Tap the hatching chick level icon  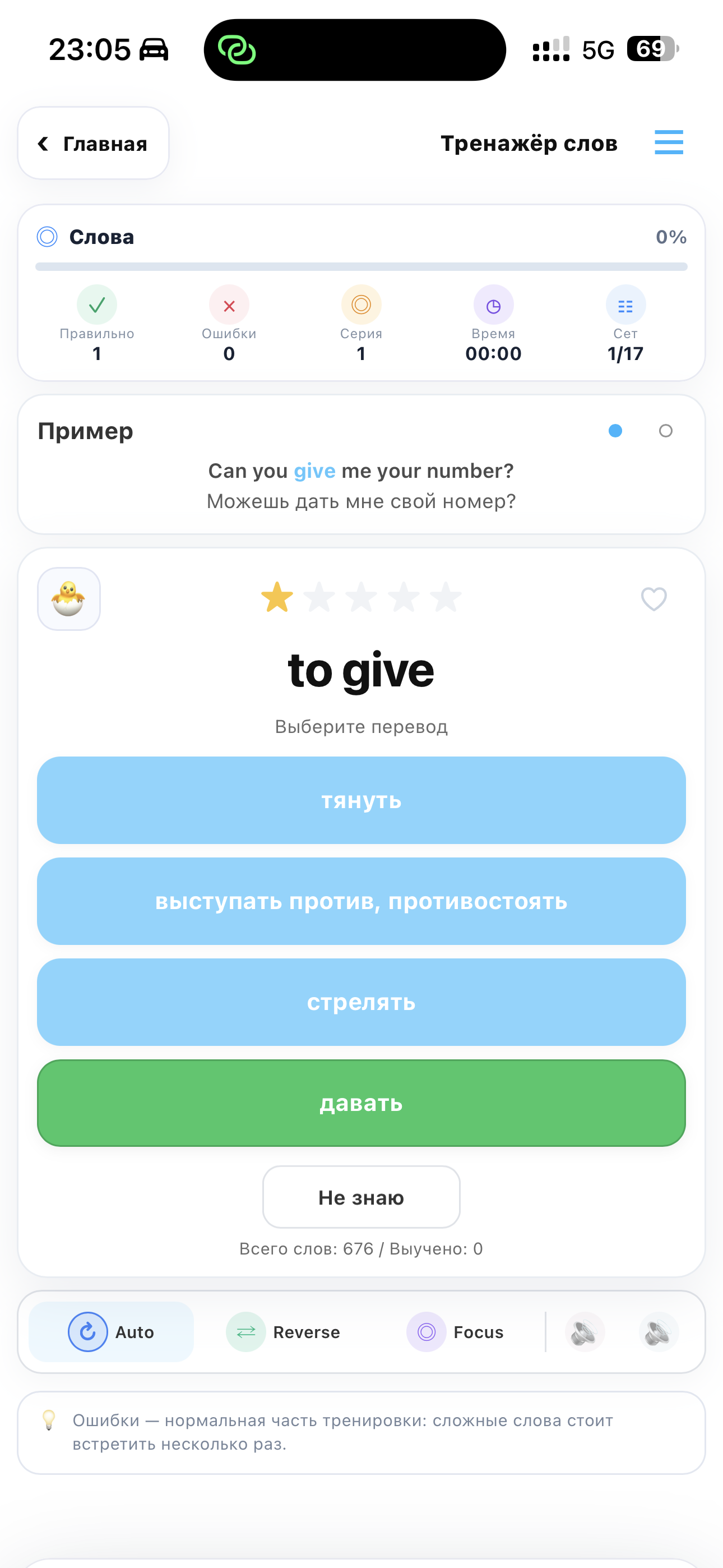(x=69, y=599)
